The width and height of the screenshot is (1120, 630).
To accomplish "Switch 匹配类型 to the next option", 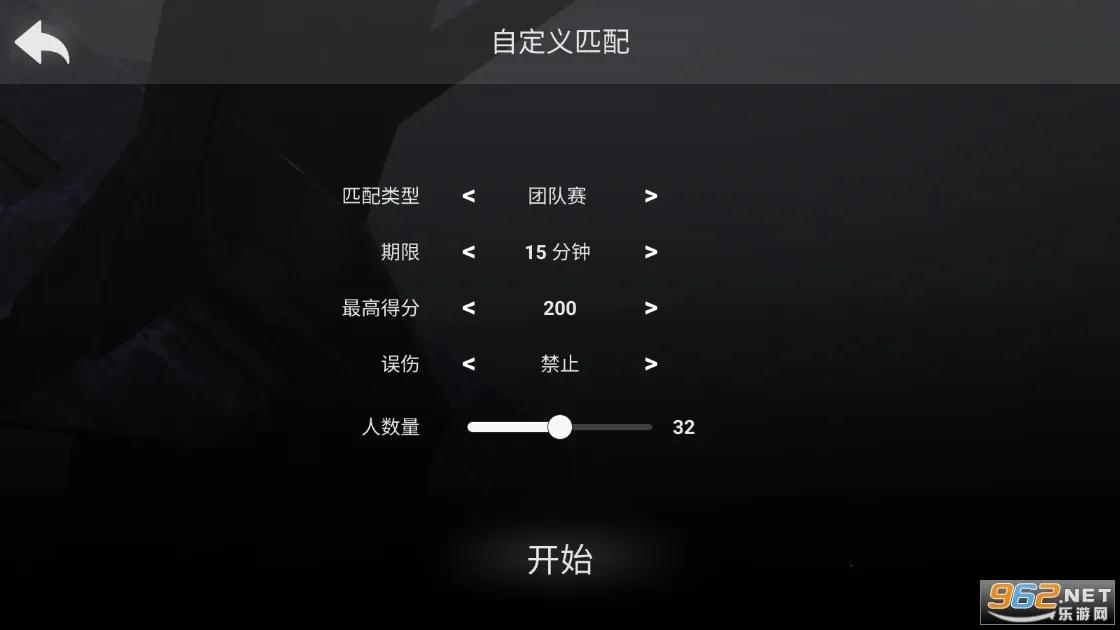I will pyautogui.click(x=651, y=196).
